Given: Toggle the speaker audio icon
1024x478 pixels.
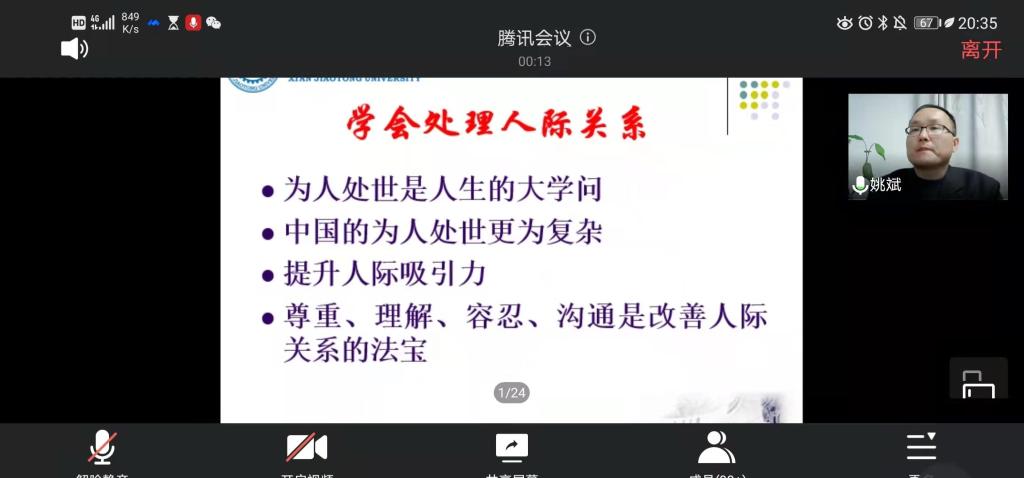Looking at the screenshot, I should [x=74, y=48].
